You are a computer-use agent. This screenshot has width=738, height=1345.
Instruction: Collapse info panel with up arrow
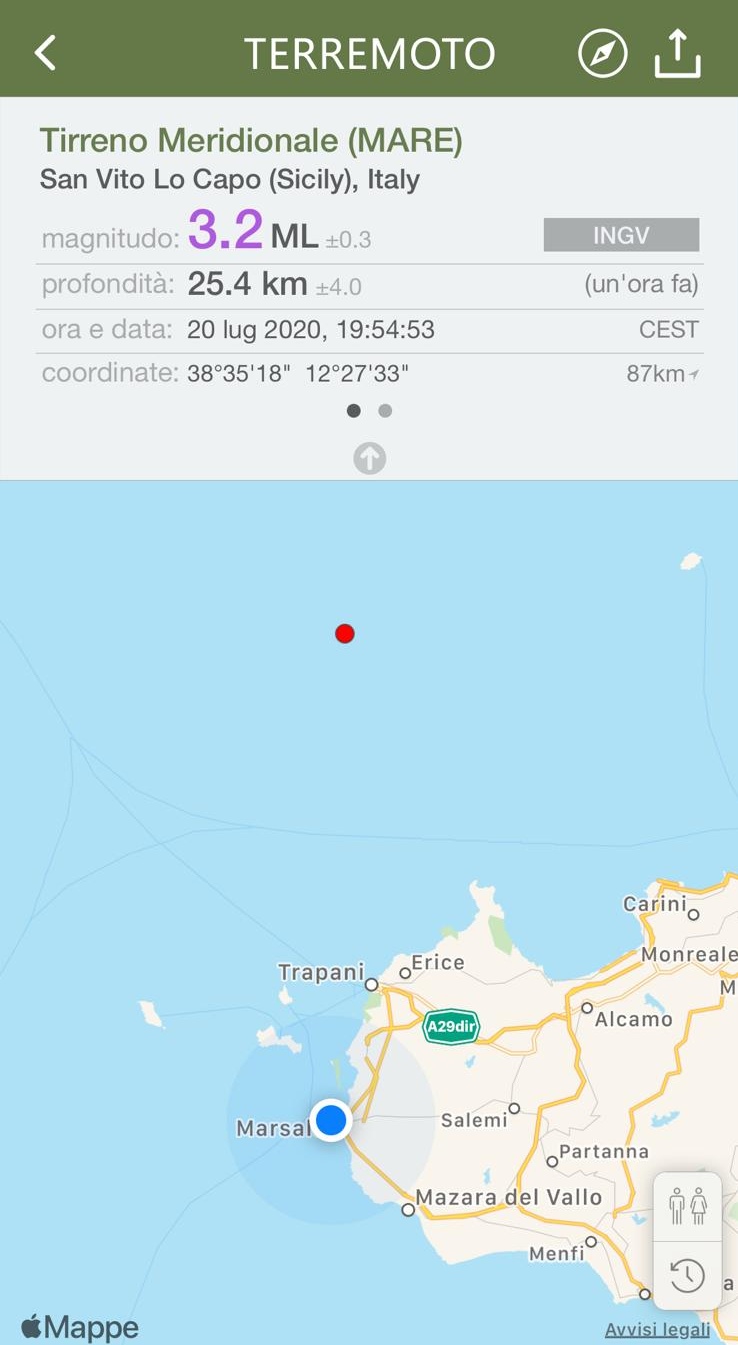[369, 459]
